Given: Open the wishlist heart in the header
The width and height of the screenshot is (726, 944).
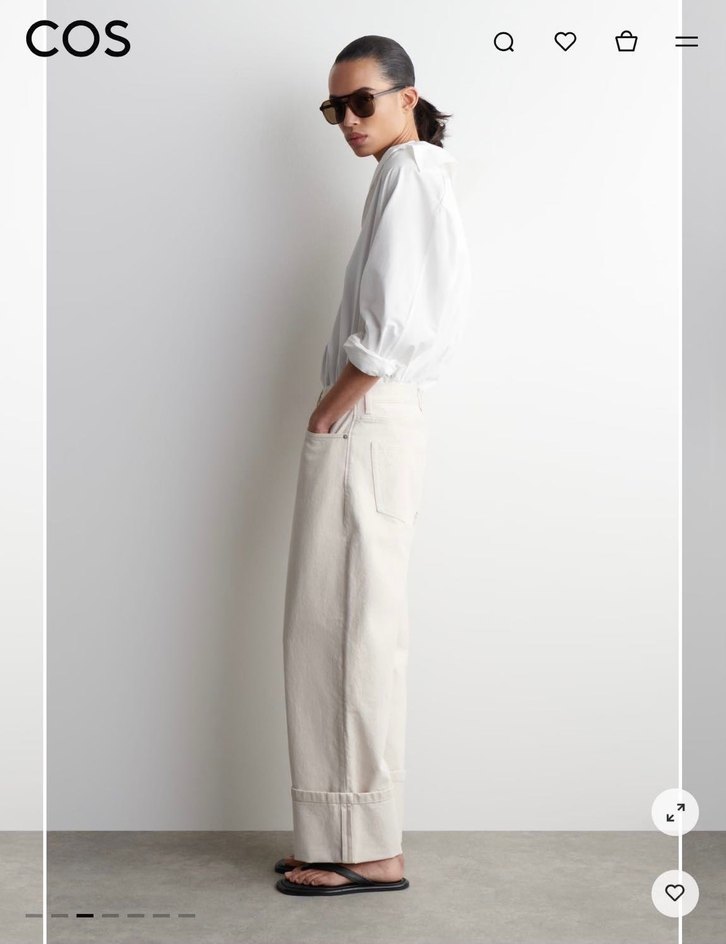Looking at the screenshot, I should click(x=565, y=42).
